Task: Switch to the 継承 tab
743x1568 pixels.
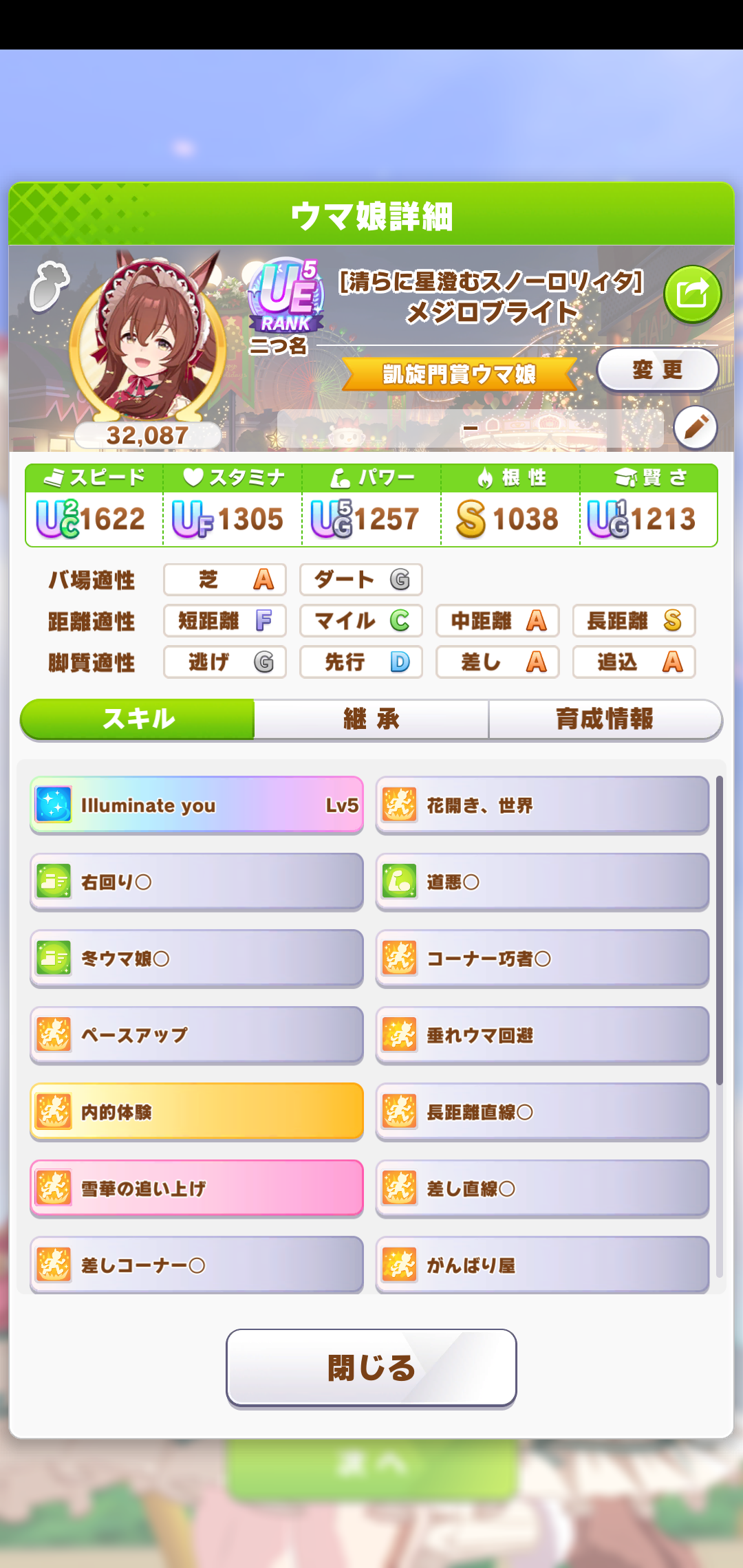Action: tap(371, 719)
